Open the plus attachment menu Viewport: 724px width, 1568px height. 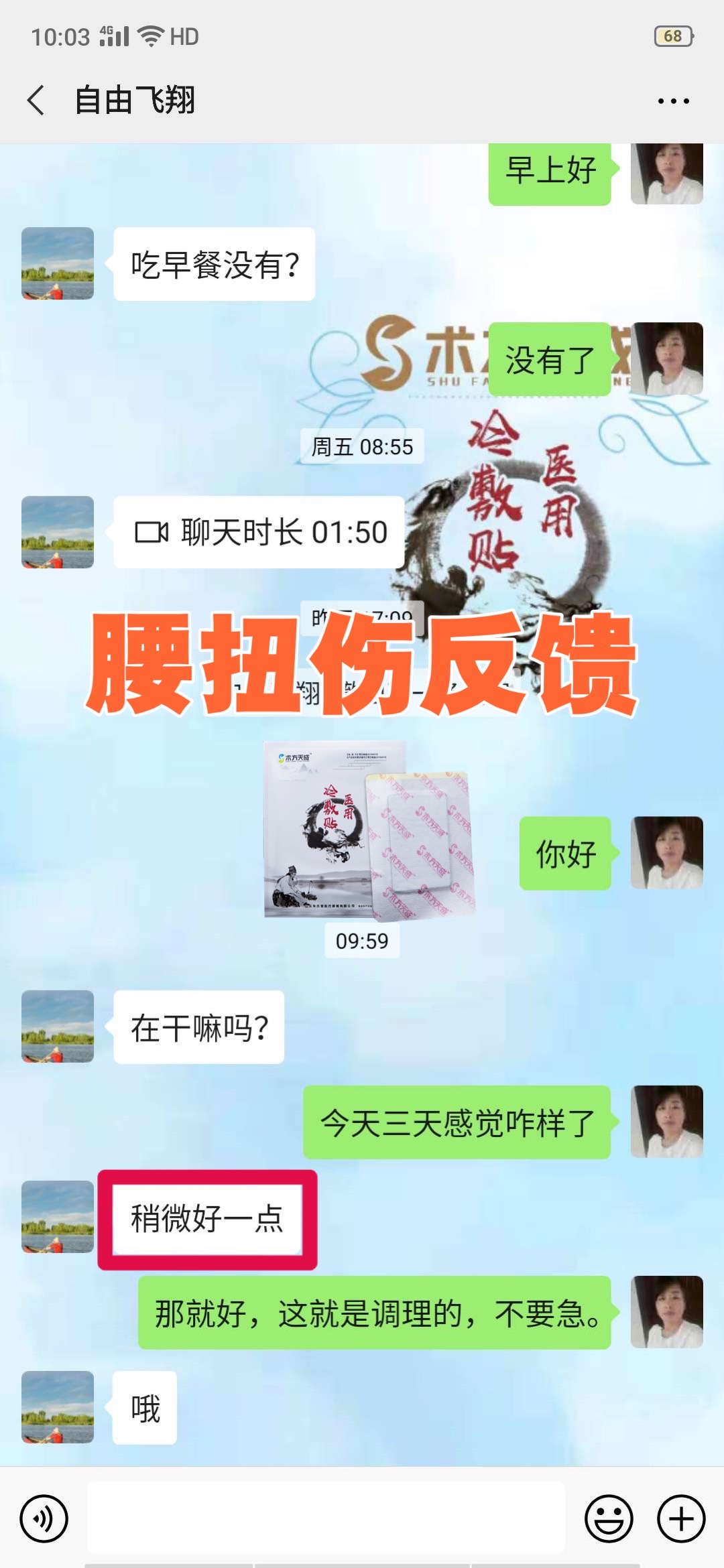(681, 1518)
